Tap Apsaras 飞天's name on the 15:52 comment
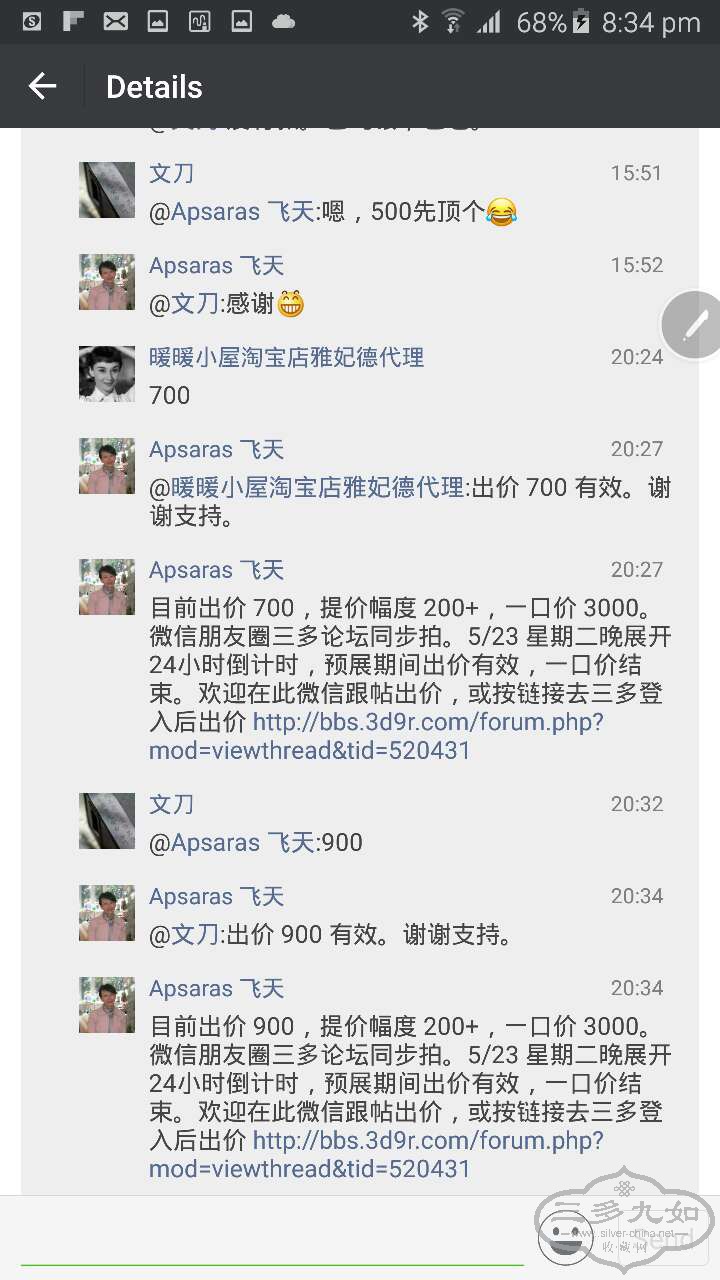This screenshot has width=720, height=1280. pos(217,265)
